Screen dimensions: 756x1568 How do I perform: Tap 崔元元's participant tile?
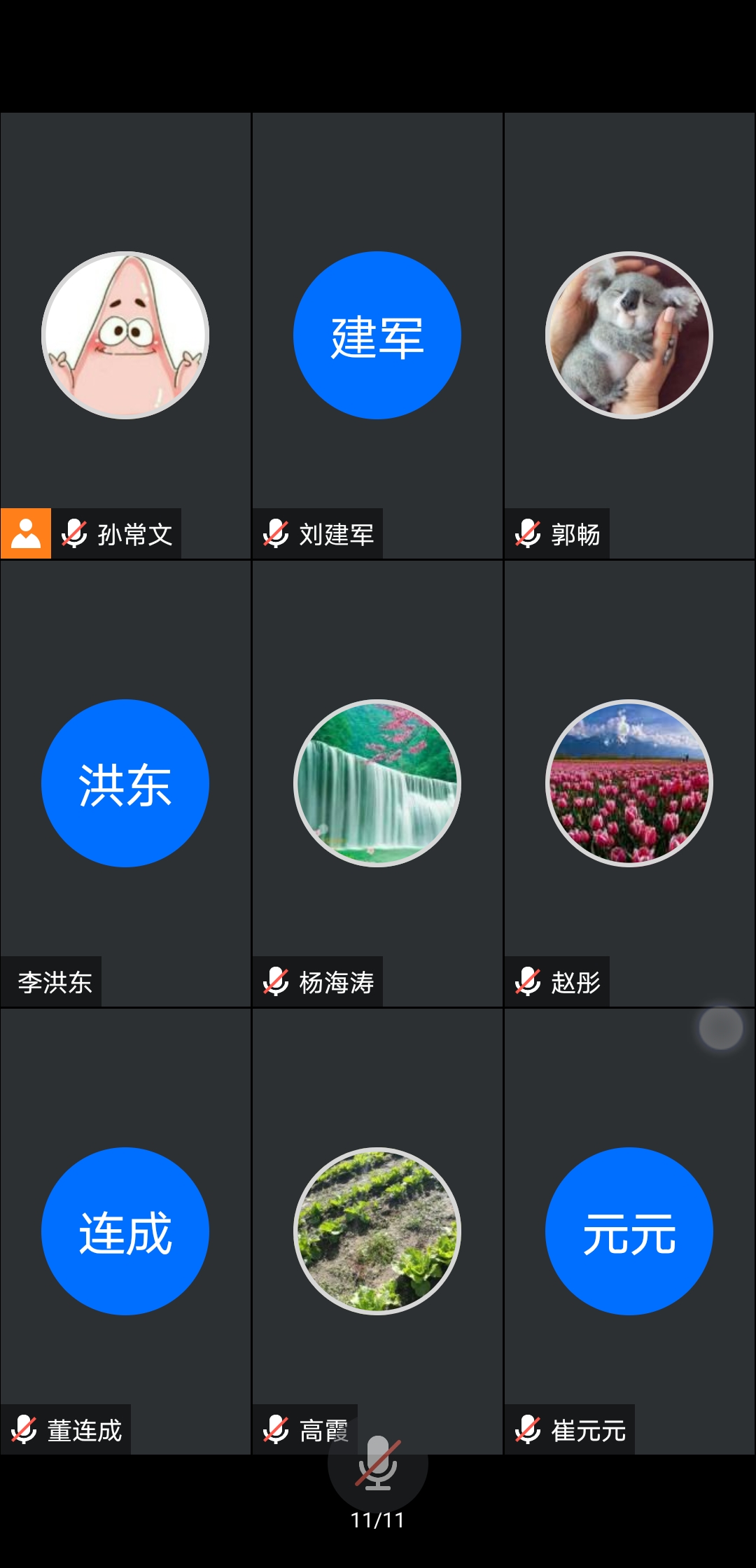pyautogui.click(x=629, y=1231)
